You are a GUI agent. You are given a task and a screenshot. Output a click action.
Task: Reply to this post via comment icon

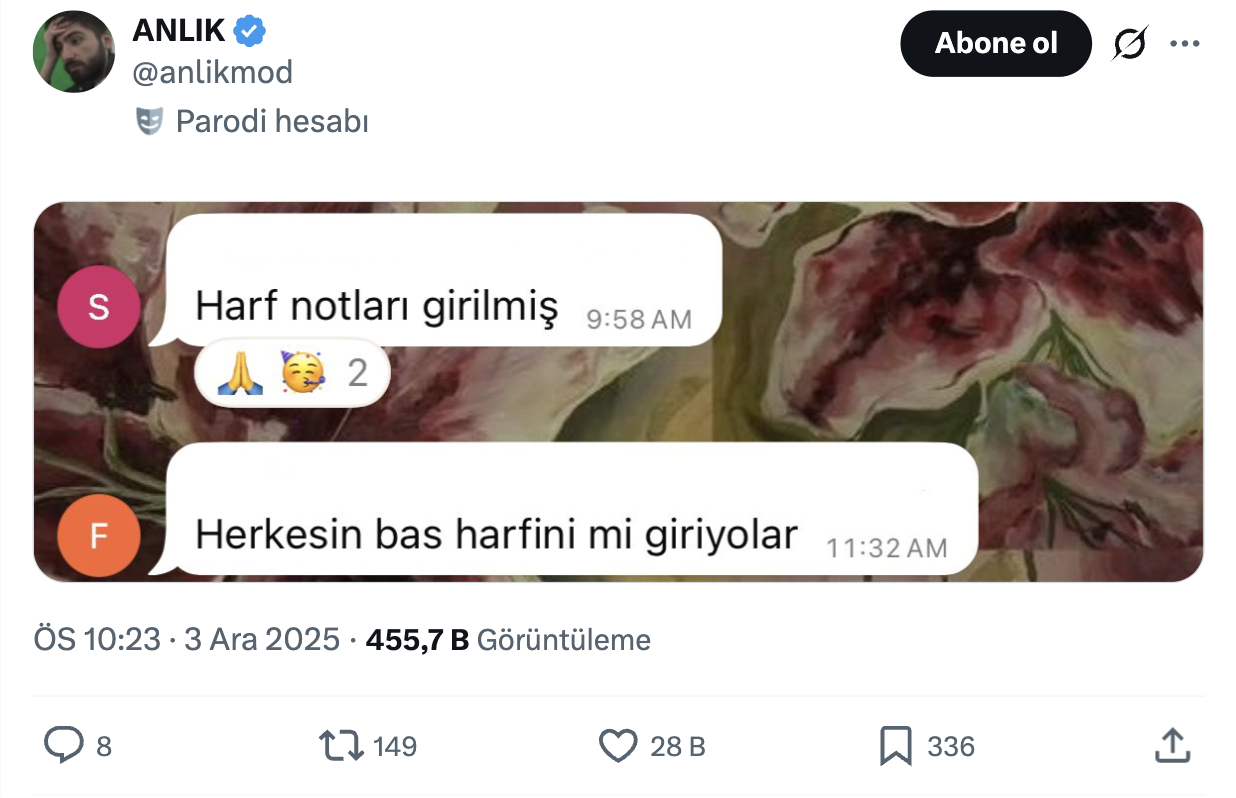coord(64,746)
